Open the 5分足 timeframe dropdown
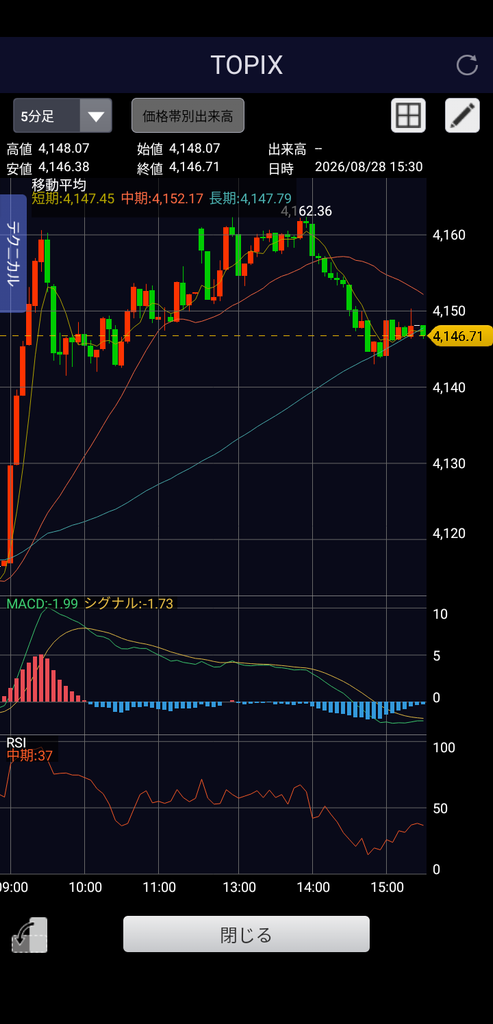 coord(63,116)
